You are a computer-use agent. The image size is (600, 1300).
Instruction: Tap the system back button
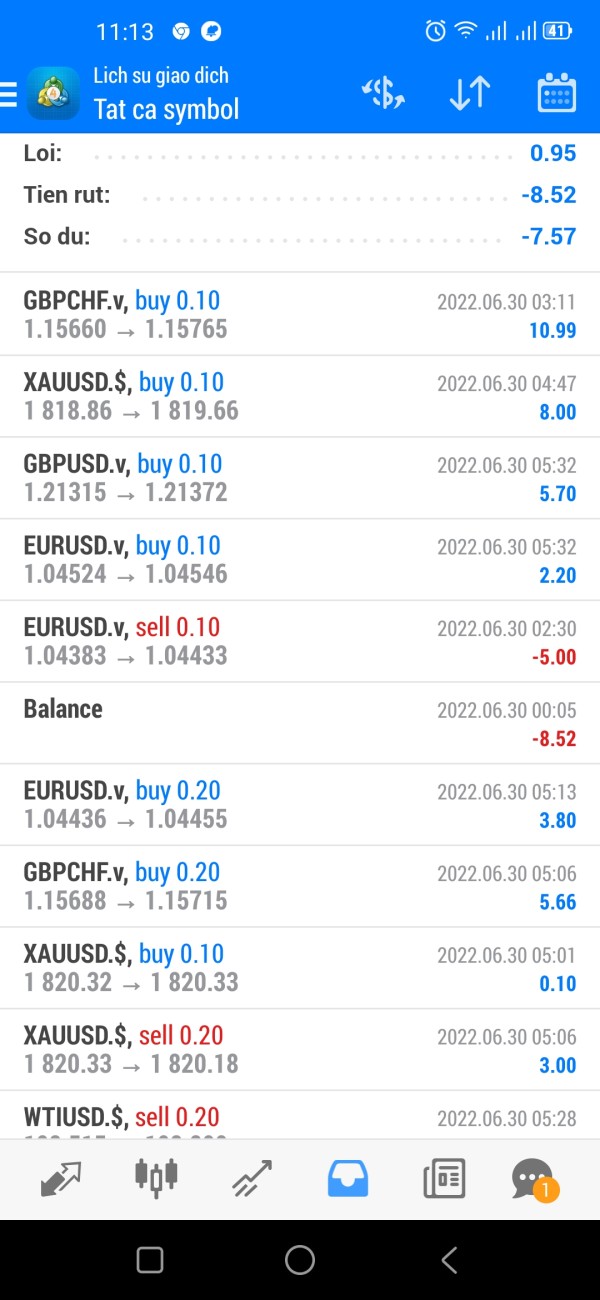click(x=449, y=1260)
